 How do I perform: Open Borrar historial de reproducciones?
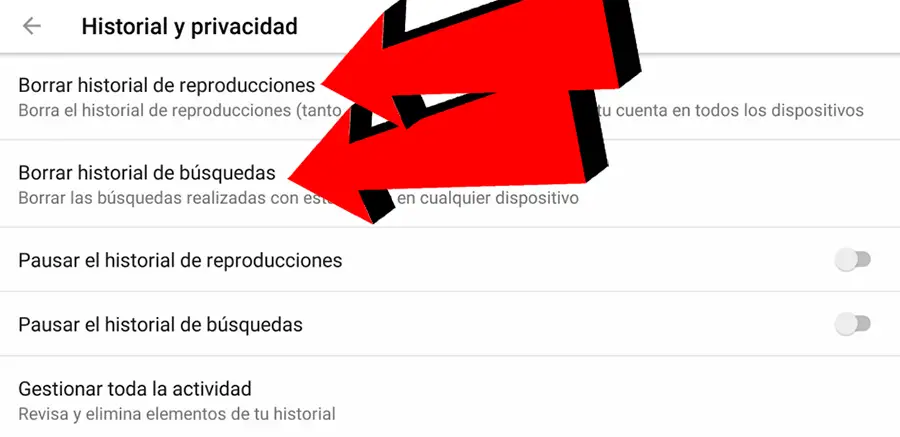point(167,85)
